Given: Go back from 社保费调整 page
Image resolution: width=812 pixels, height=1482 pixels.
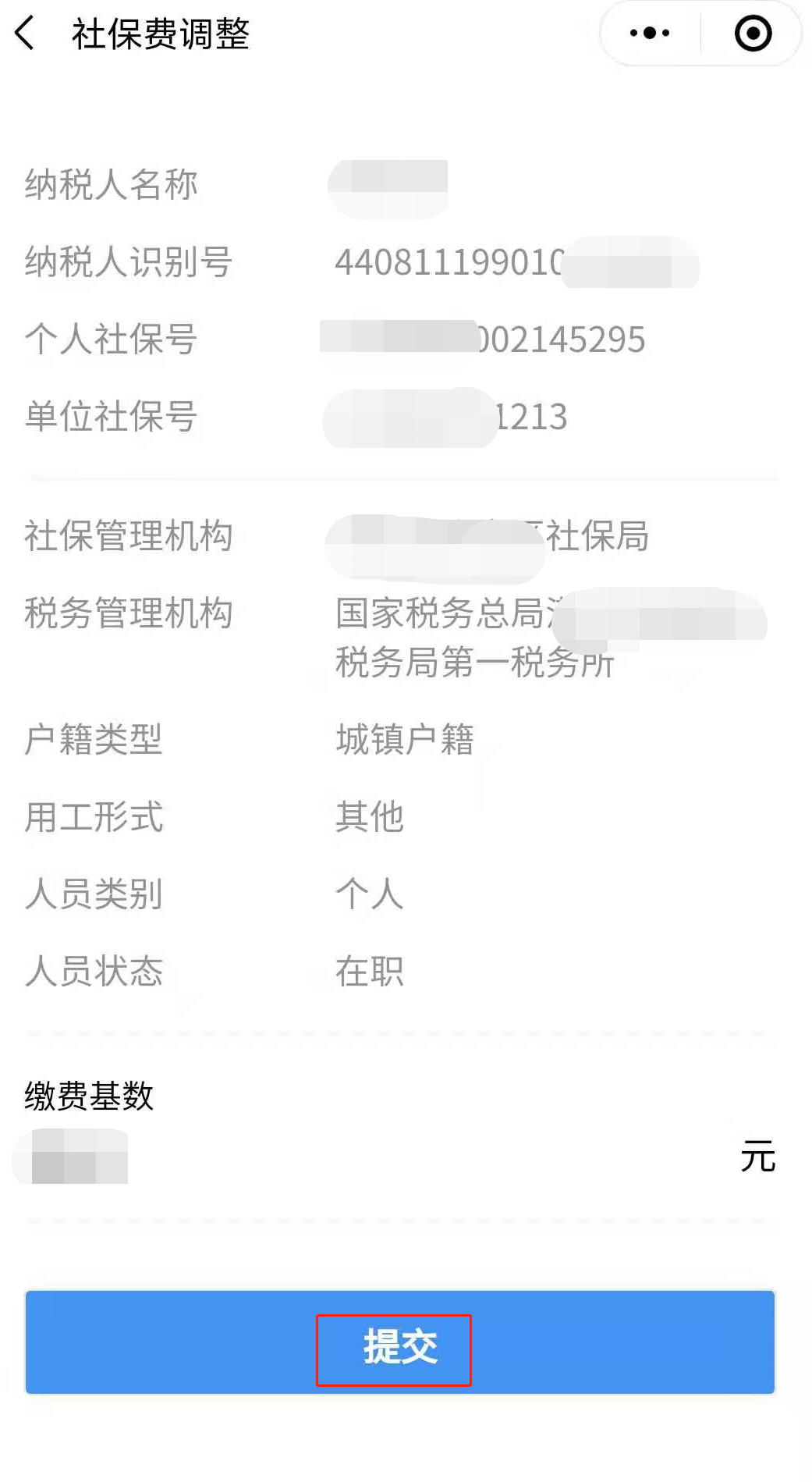Looking at the screenshot, I should coord(25,34).
